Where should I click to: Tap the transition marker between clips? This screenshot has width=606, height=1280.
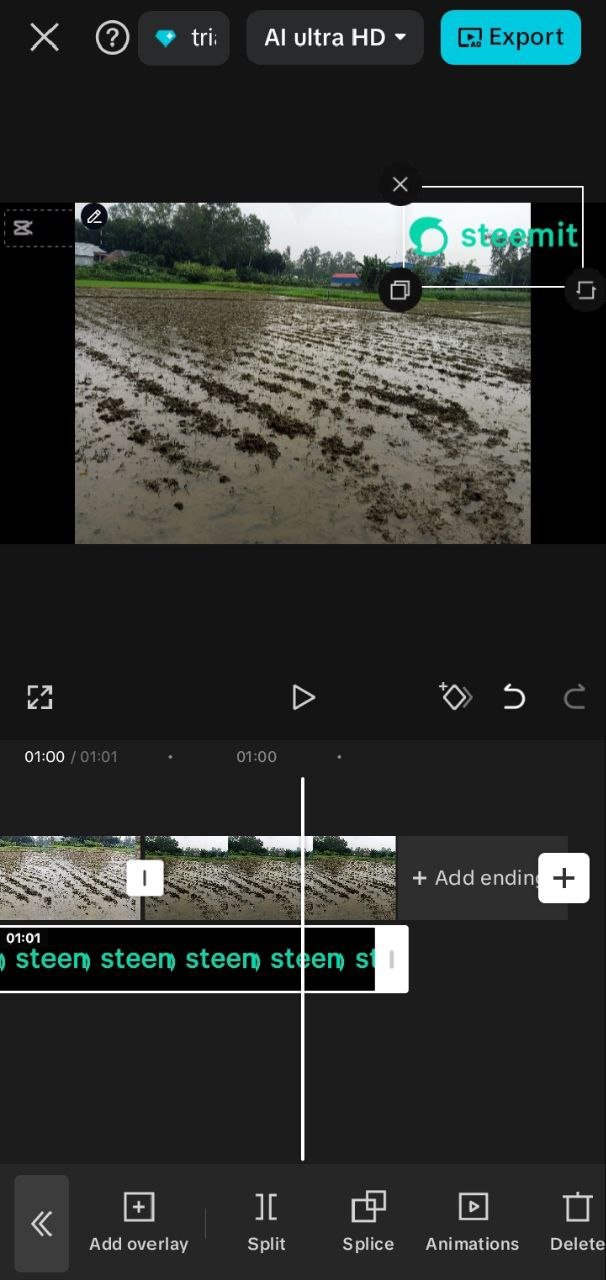145,878
